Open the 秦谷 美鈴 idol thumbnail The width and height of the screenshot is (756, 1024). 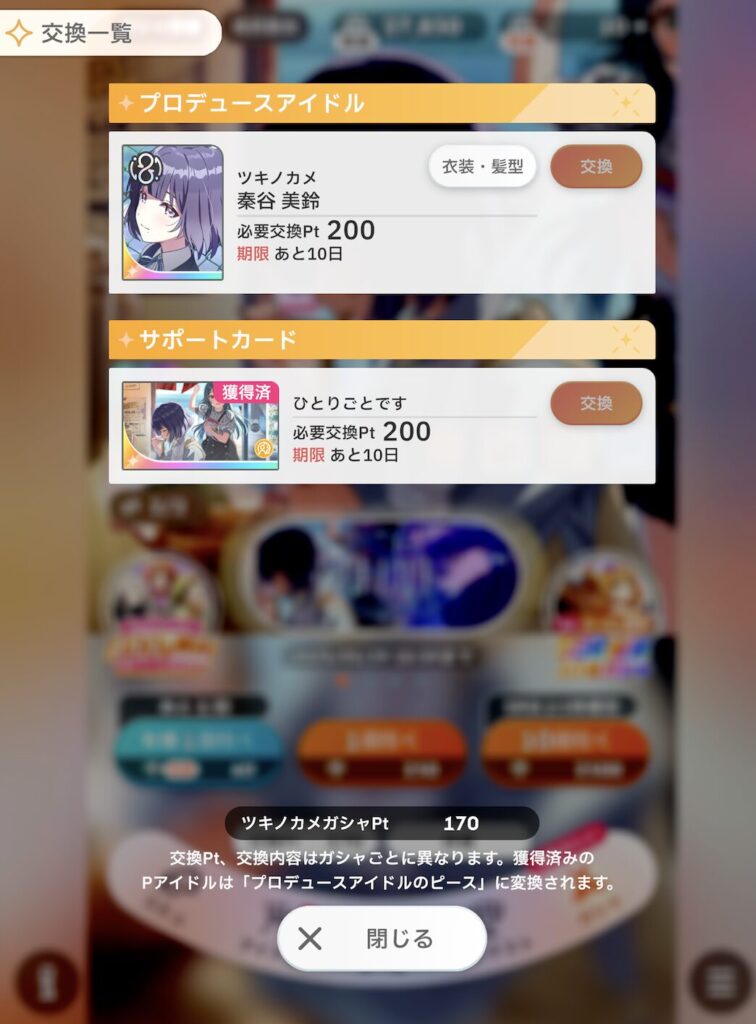pyautogui.click(x=172, y=212)
